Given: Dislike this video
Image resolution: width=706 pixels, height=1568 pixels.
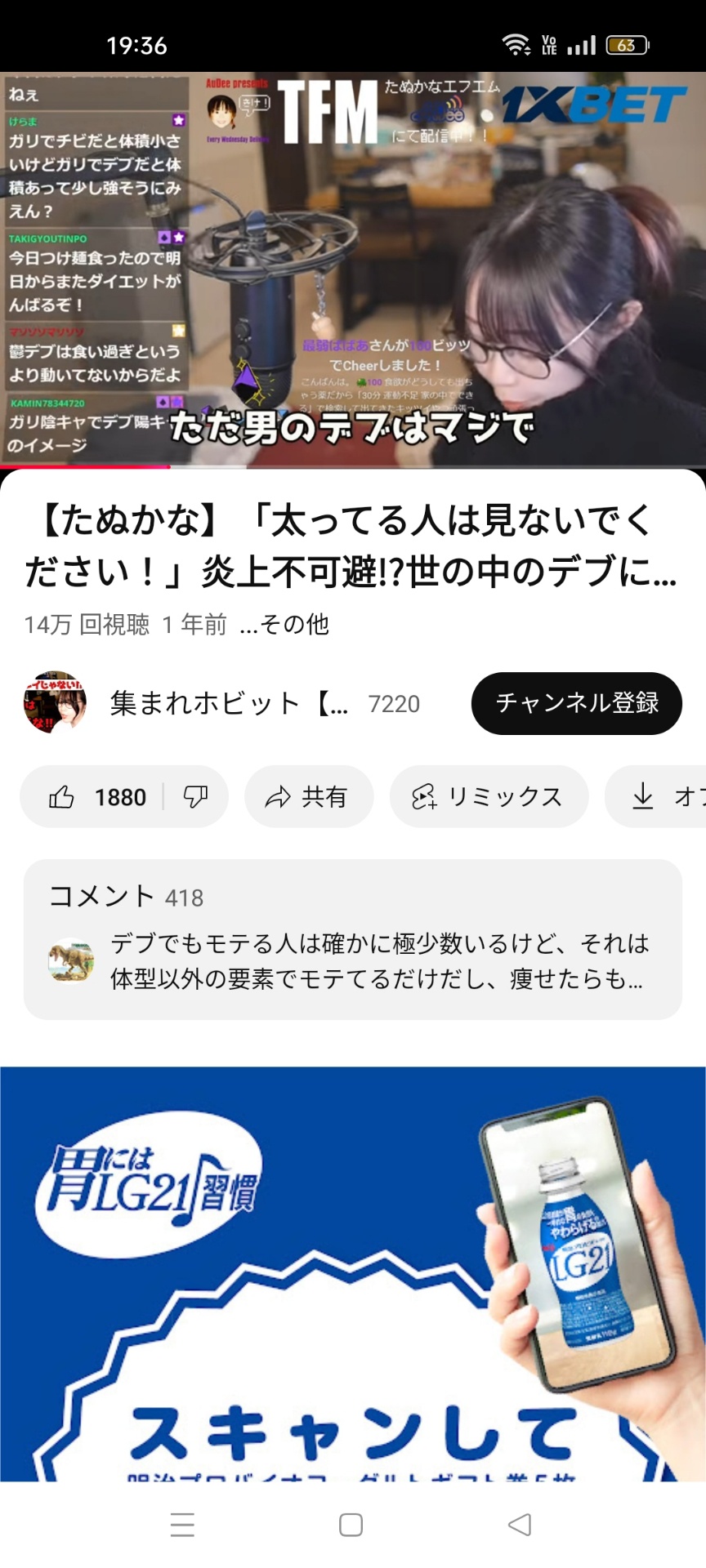Looking at the screenshot, I should (x=196, y=796).
